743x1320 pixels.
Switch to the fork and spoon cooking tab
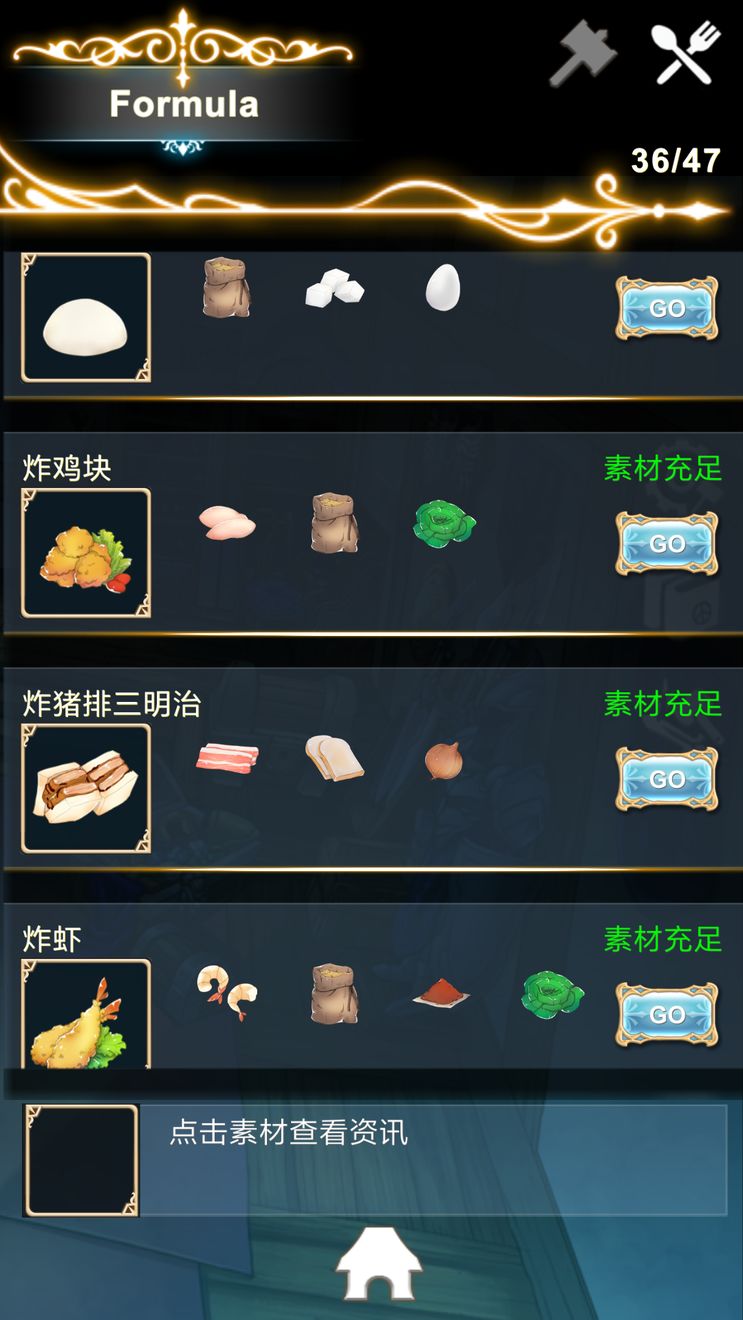tap(686, 53)
